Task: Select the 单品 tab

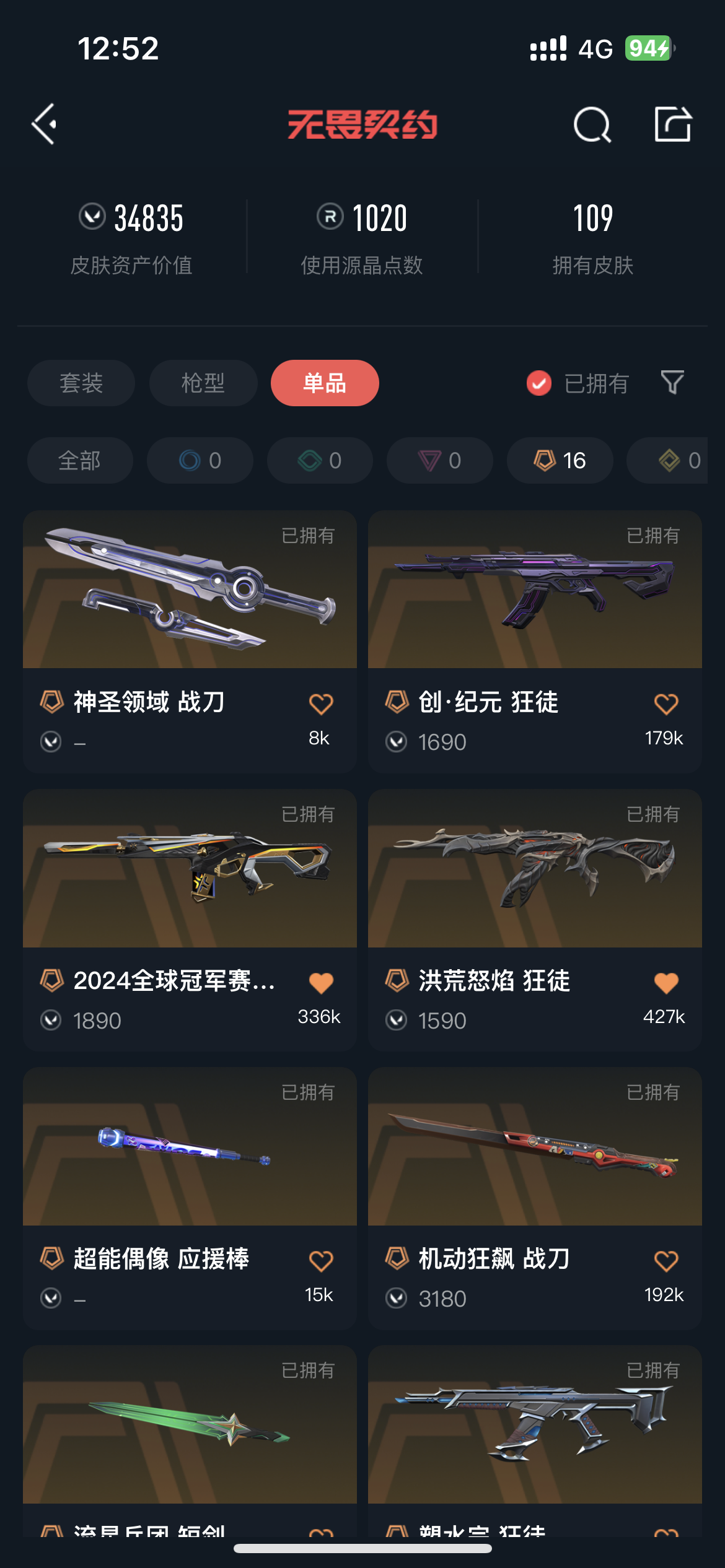Action: tap(325, 383)
